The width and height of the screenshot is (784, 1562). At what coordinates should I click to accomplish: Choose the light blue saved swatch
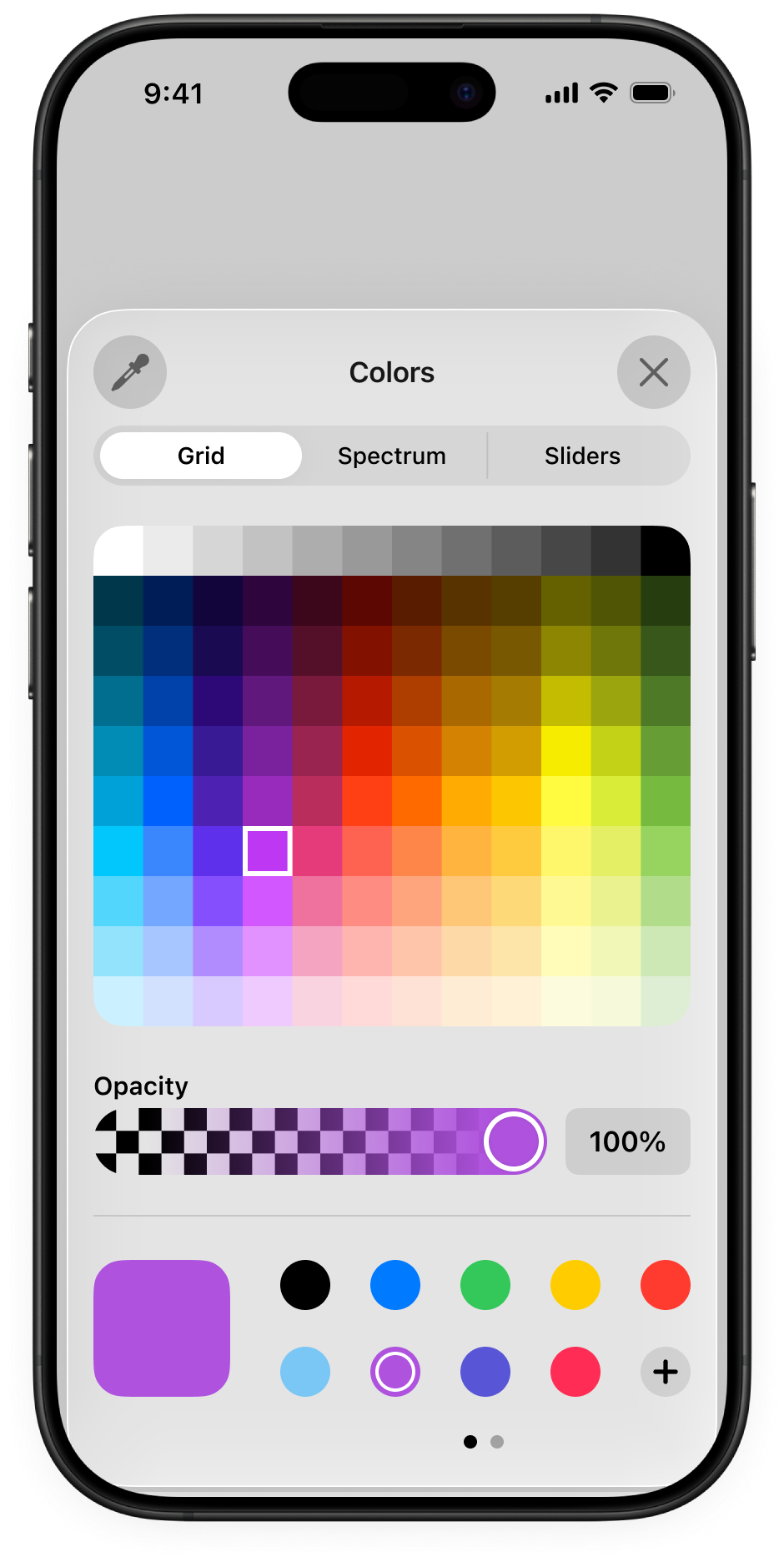pos(305,1371)
